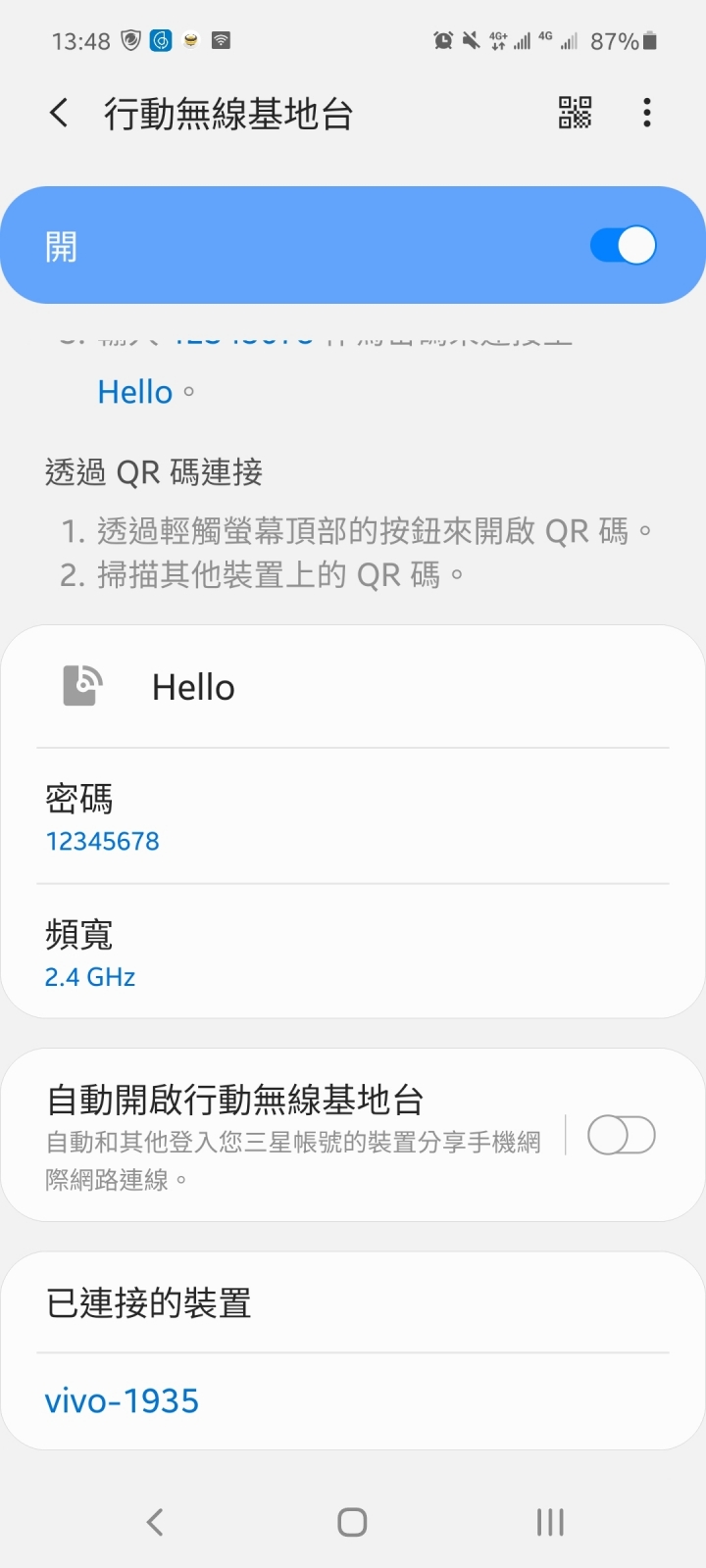
Task: Enable auto hotspot toggle
Action: click(622, 1136)
